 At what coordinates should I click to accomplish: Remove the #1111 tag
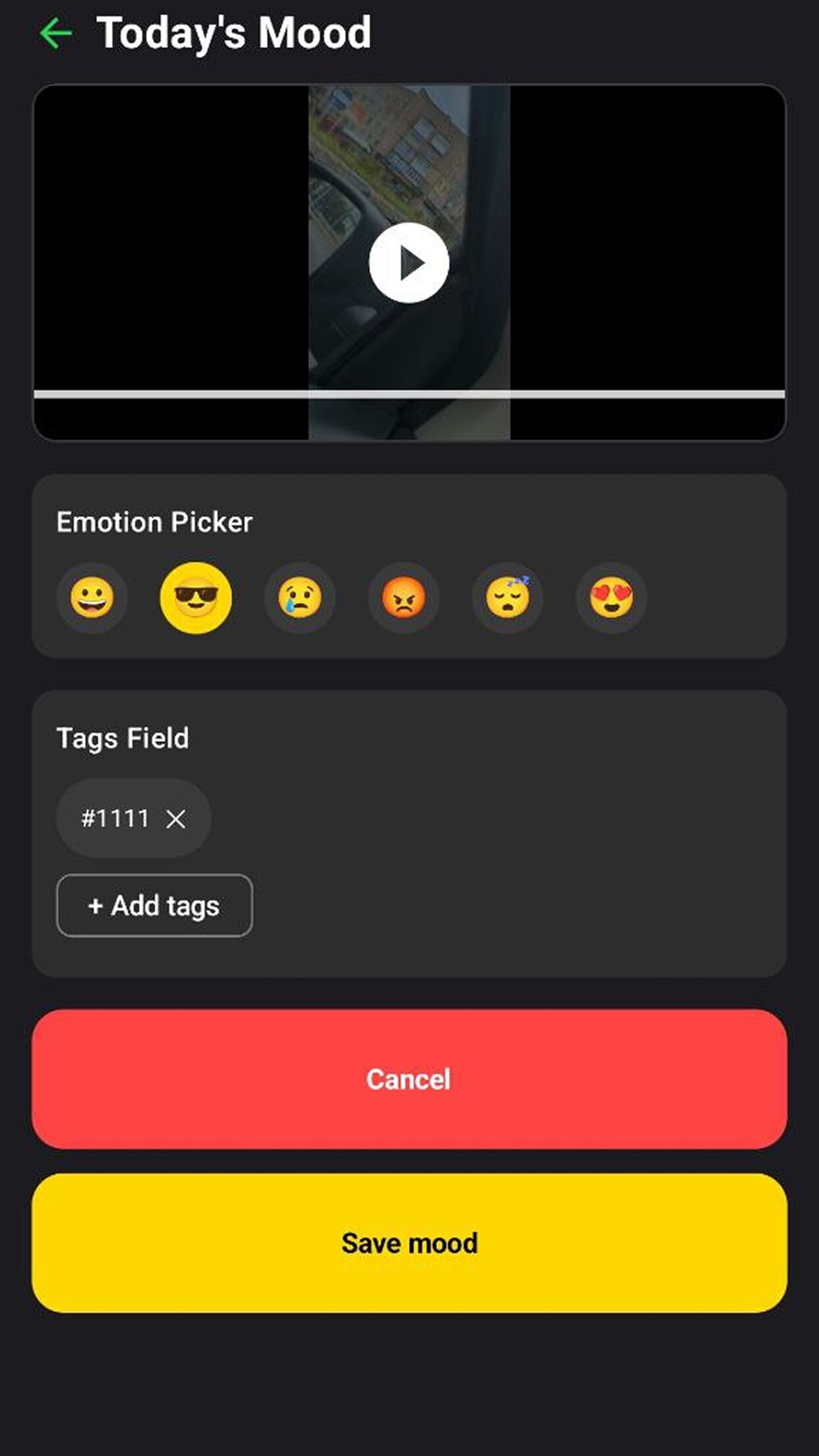coord(176,818)
